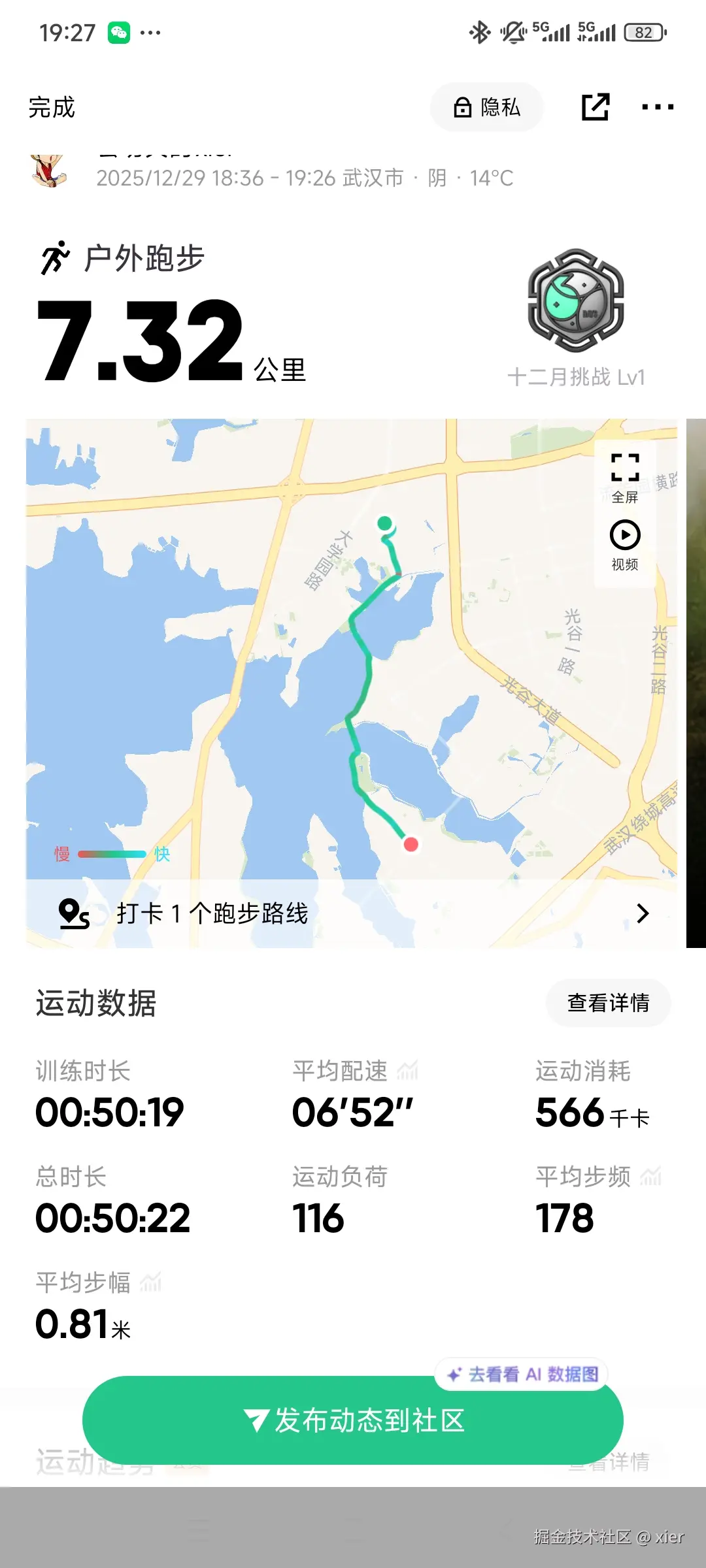Tap the privacy lock icon on 隐私
This screenshot has width=706, height=1568.
tap(462, 108)
